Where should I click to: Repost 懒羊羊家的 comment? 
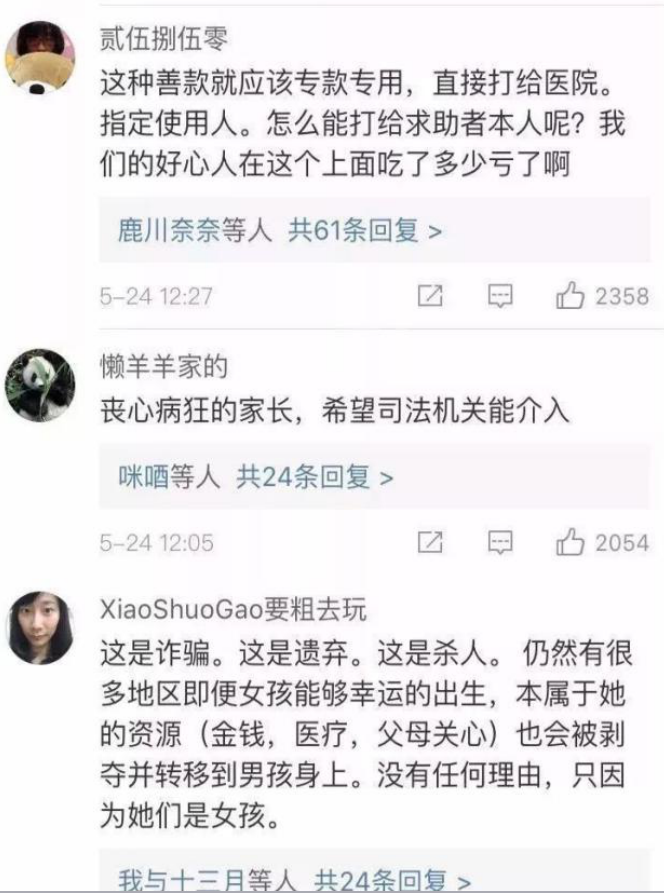coord(430,543)
